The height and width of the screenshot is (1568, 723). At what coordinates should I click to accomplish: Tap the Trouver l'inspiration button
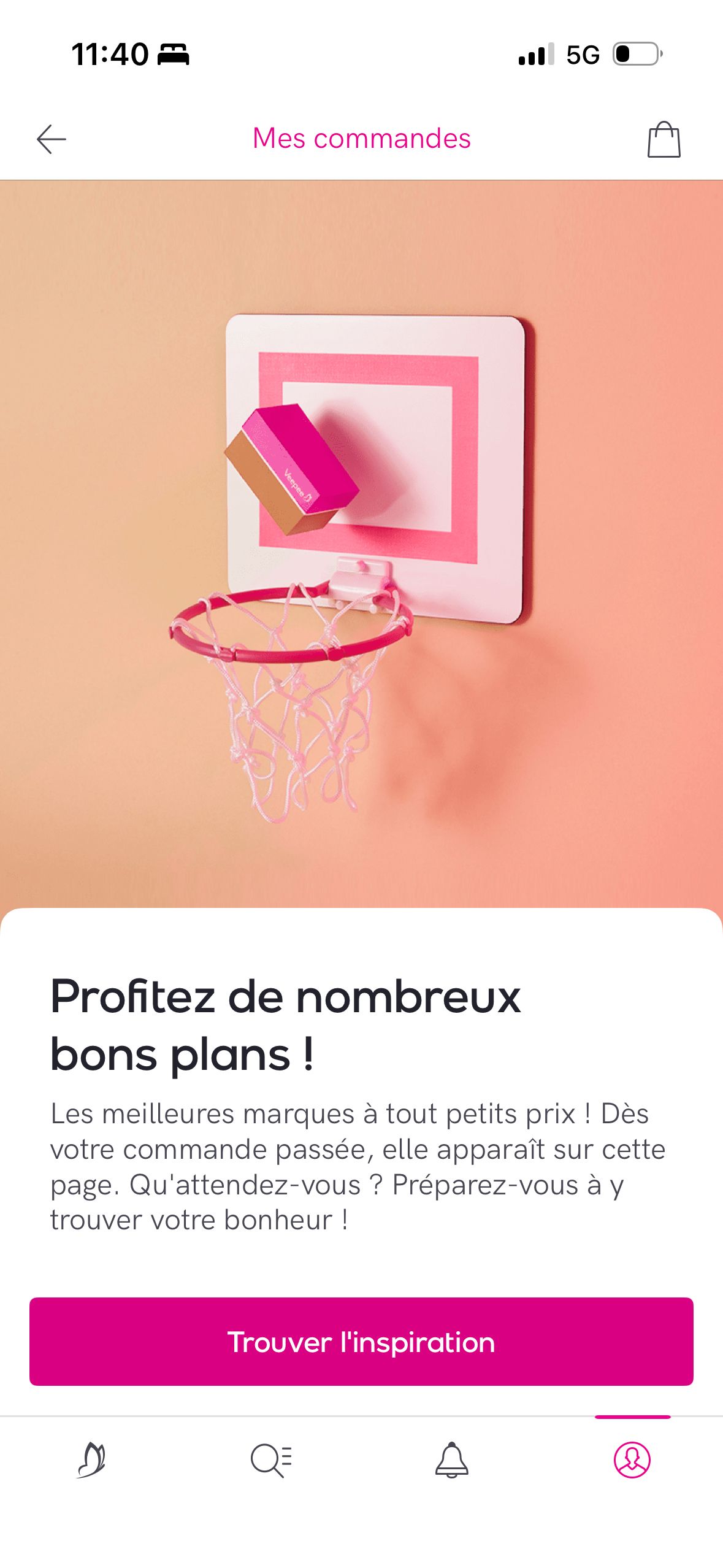coord(361,1342)
